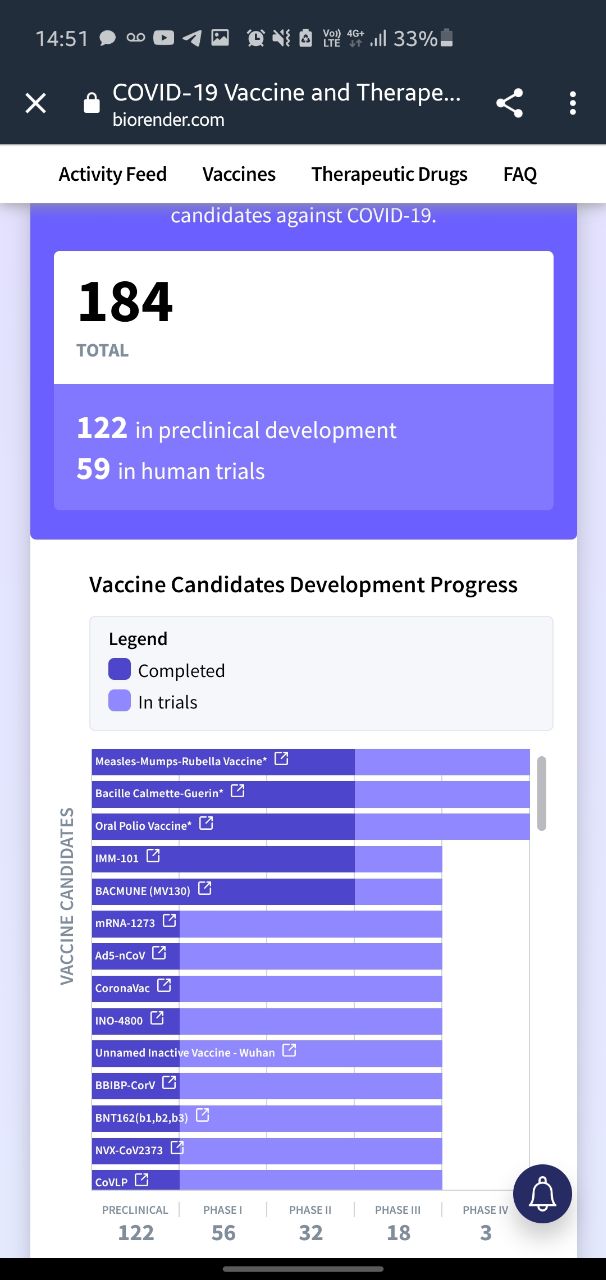The image size is (606, 1280).
Task: Open external link for CoronaVac
Action: tap(164, 985)
